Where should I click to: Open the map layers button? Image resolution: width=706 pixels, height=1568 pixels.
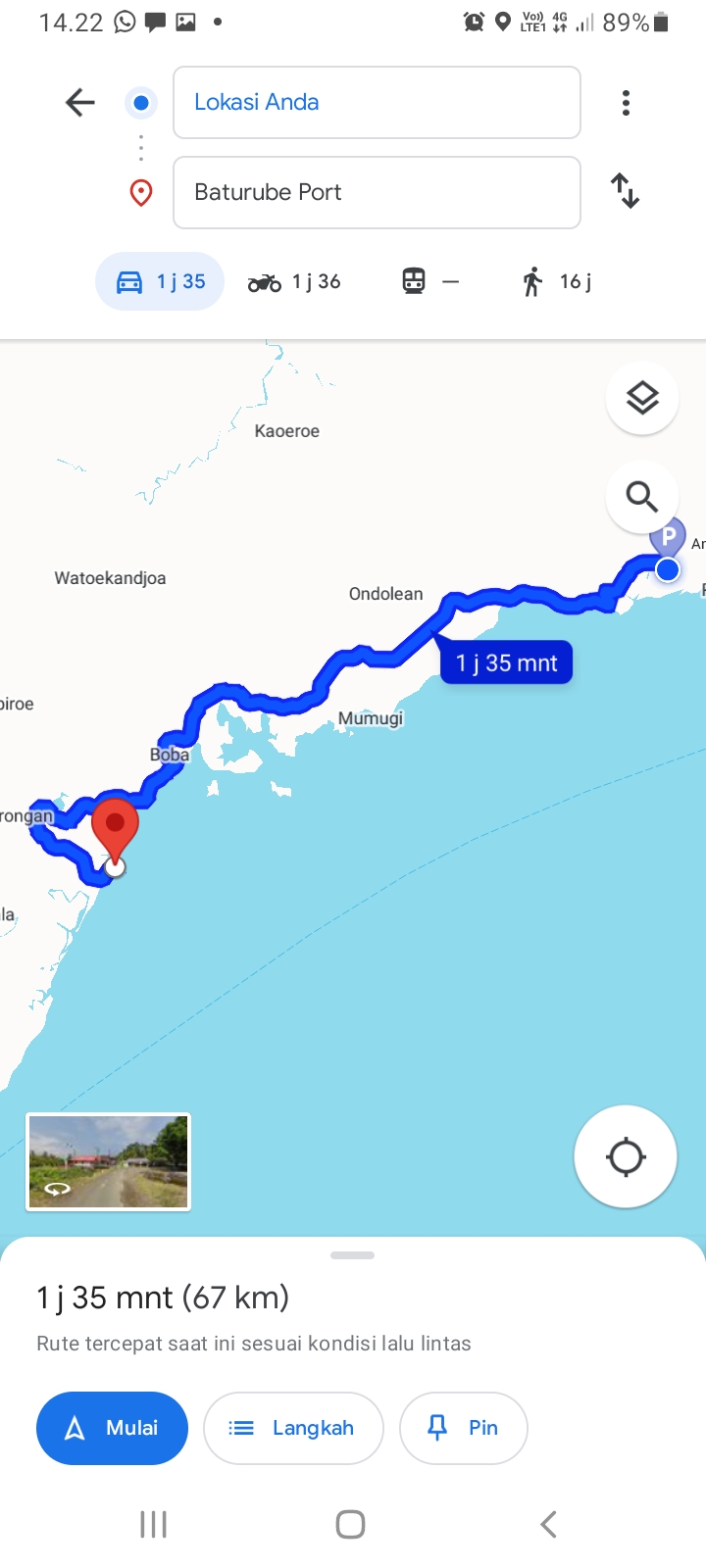[x=642, y=398]
